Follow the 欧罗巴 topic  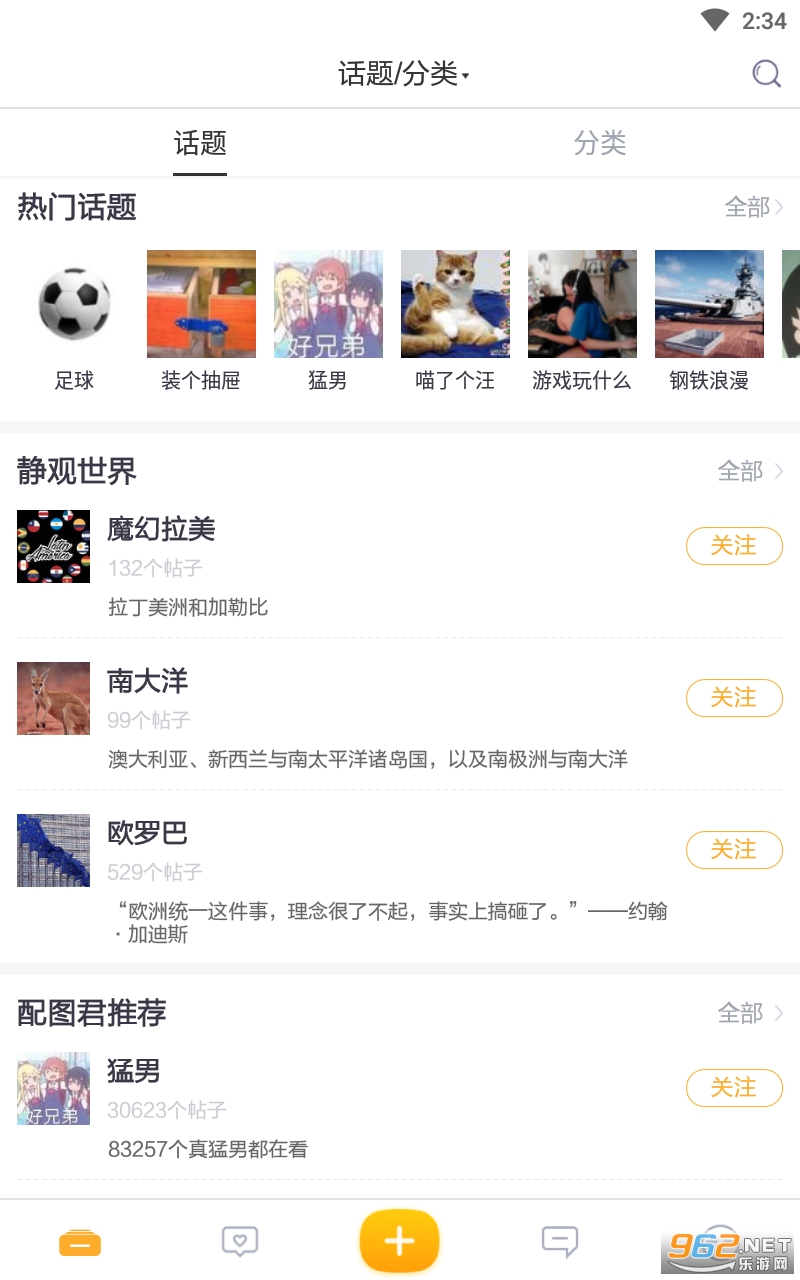(734, 850)
